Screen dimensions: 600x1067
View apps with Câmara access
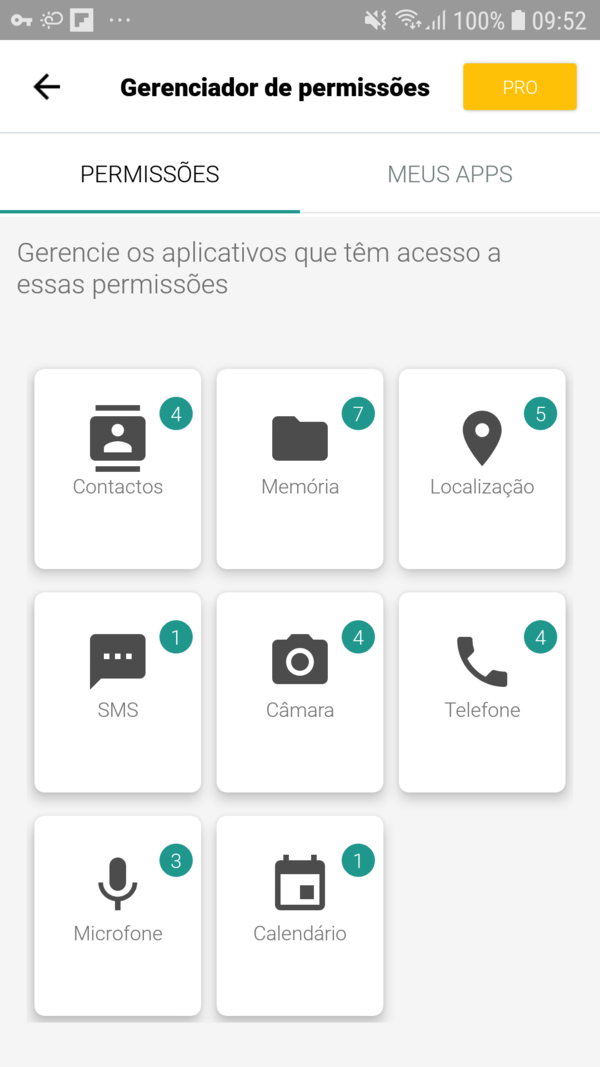point(300,691)
